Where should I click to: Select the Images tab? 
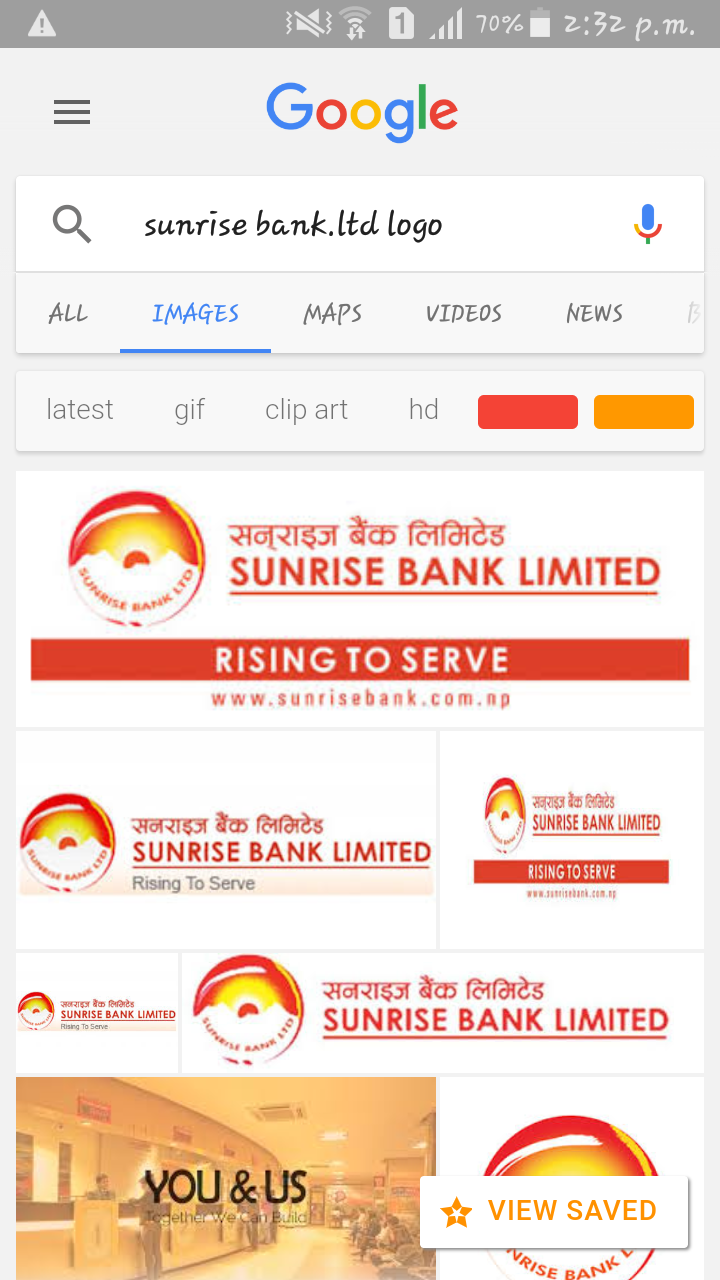tap(195, 314)
